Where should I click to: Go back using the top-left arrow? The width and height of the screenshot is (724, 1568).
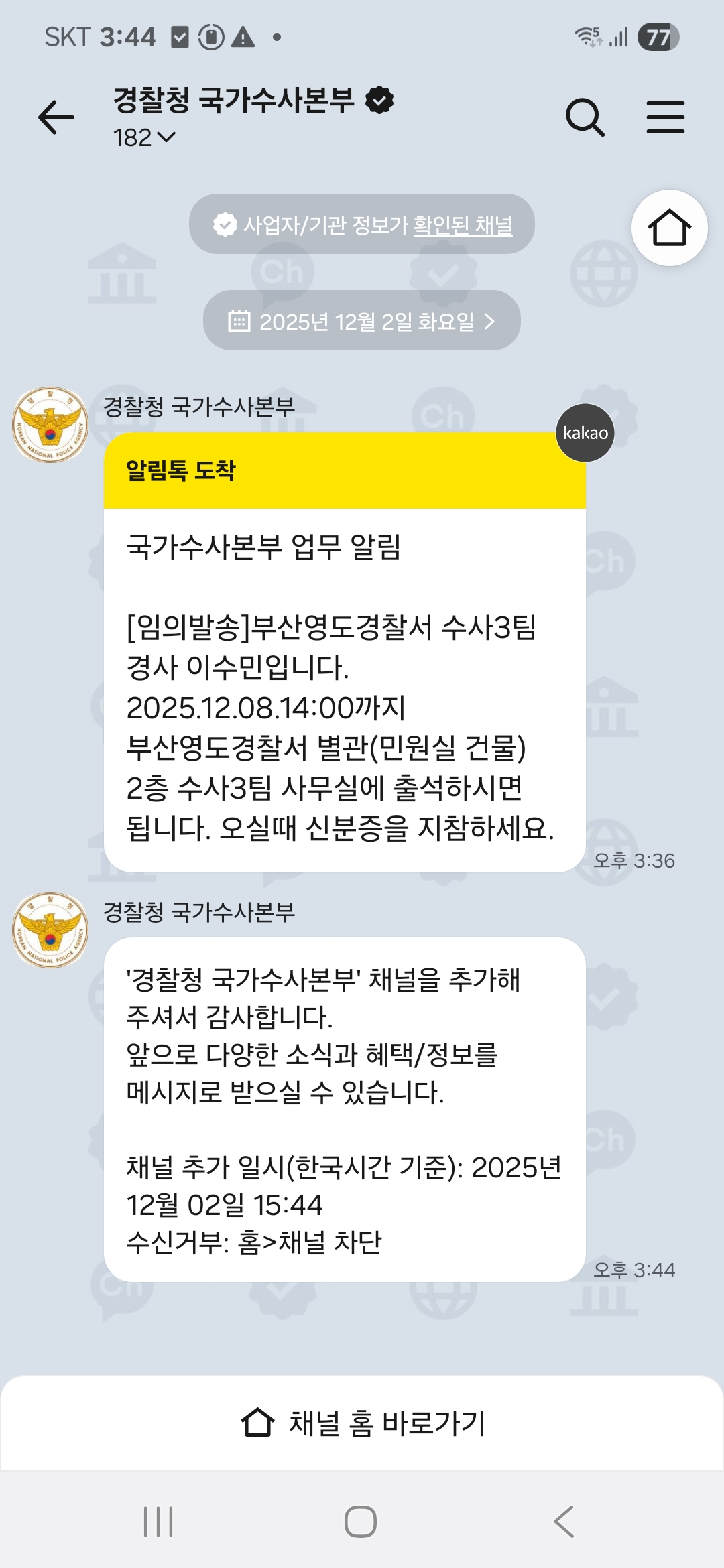coord(56,117)
